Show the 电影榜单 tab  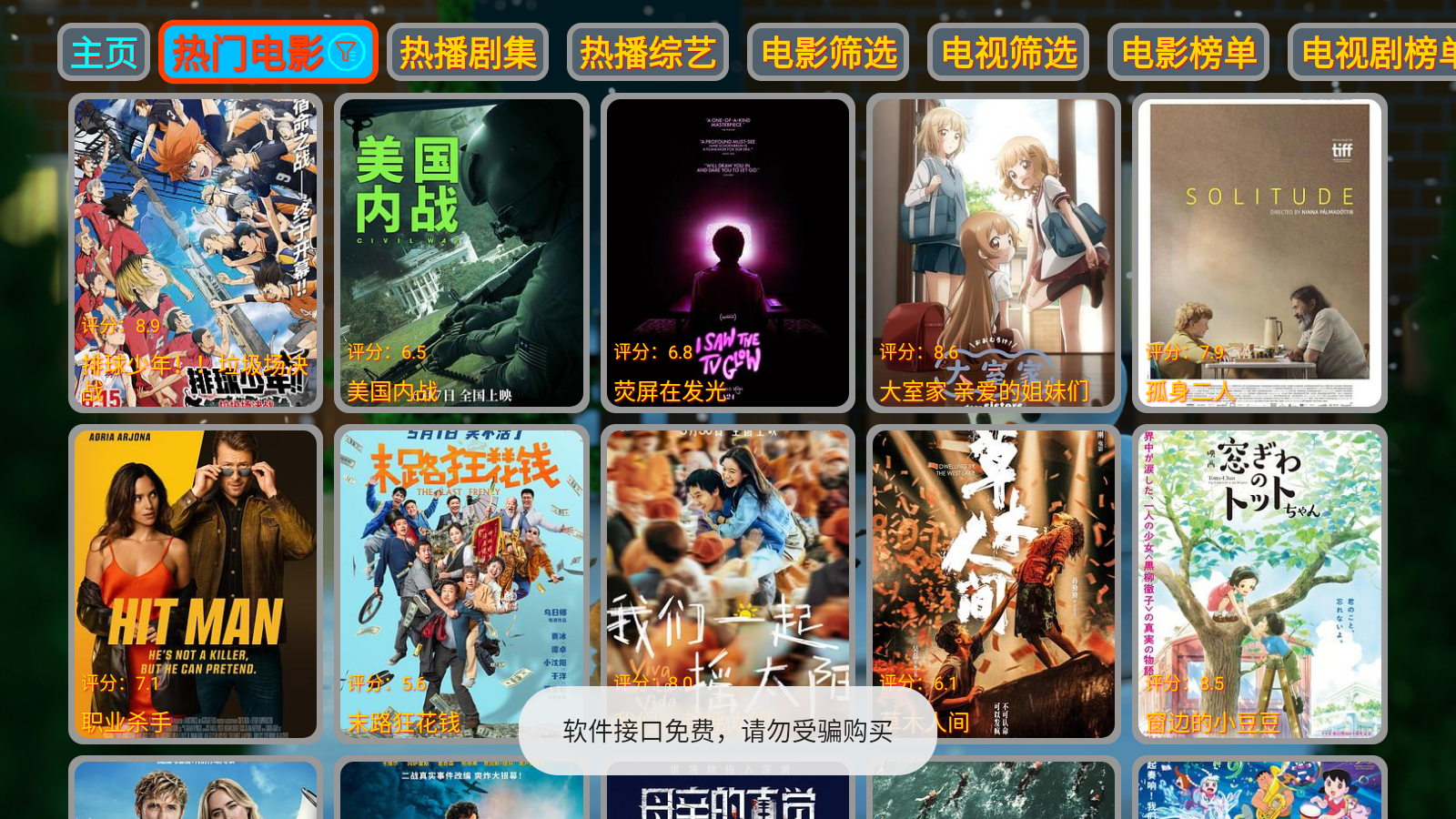coord(1188,53)
